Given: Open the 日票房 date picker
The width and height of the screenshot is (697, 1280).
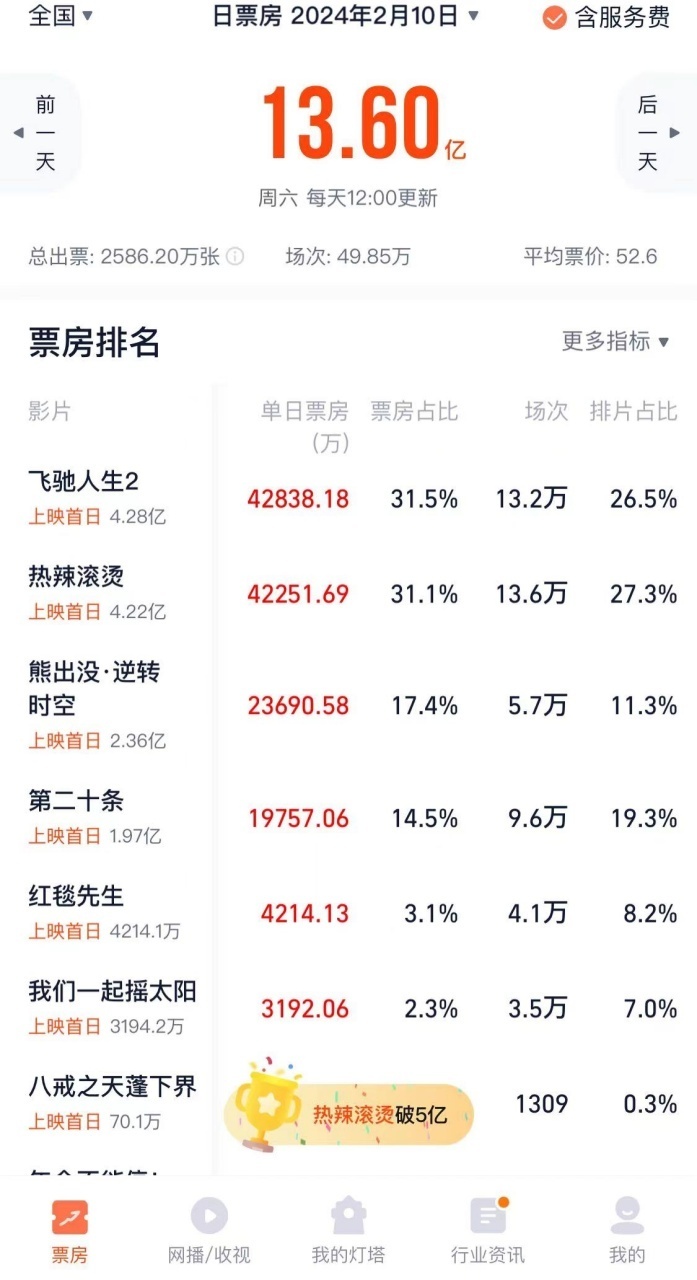Looking at the screenshot, I should point(346,16).
